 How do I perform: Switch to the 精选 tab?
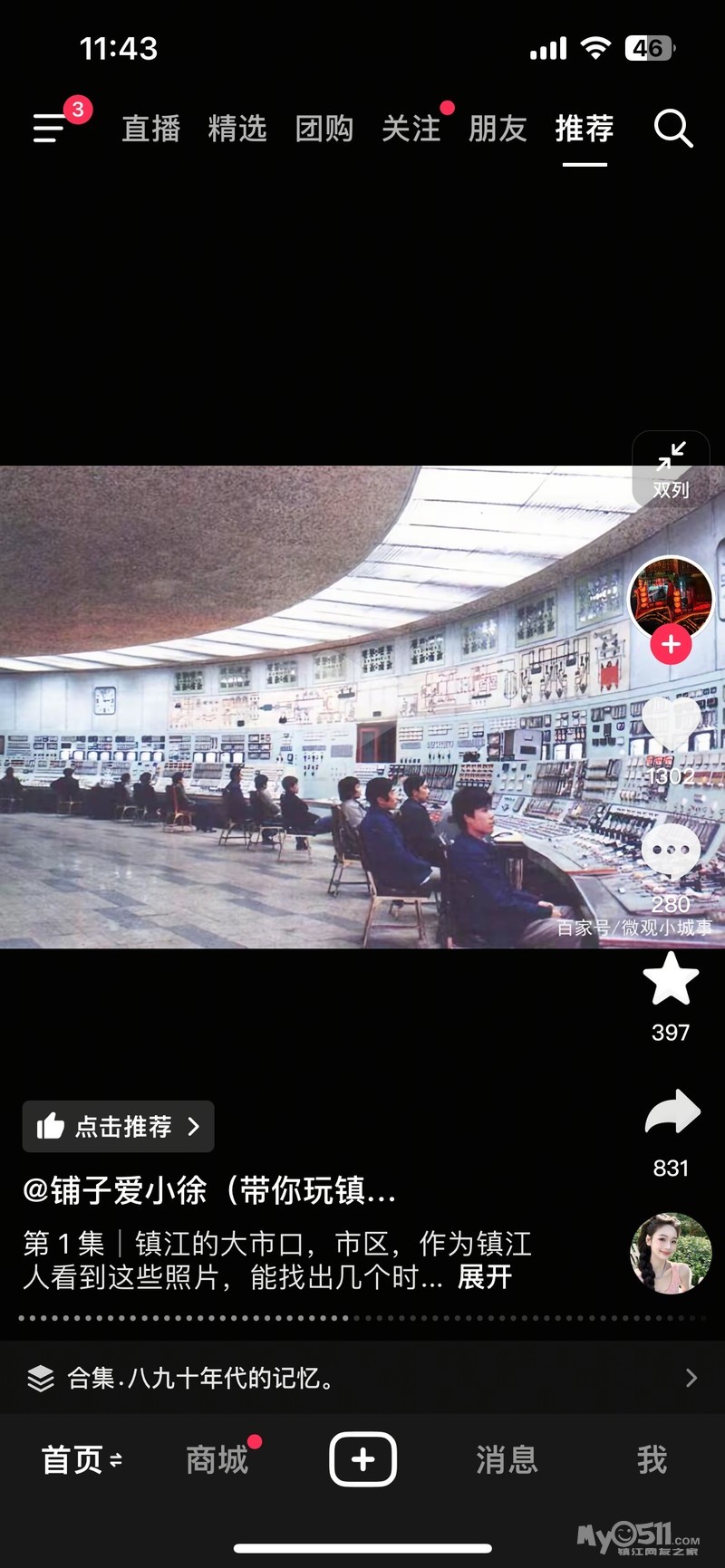tap(237, 129)
